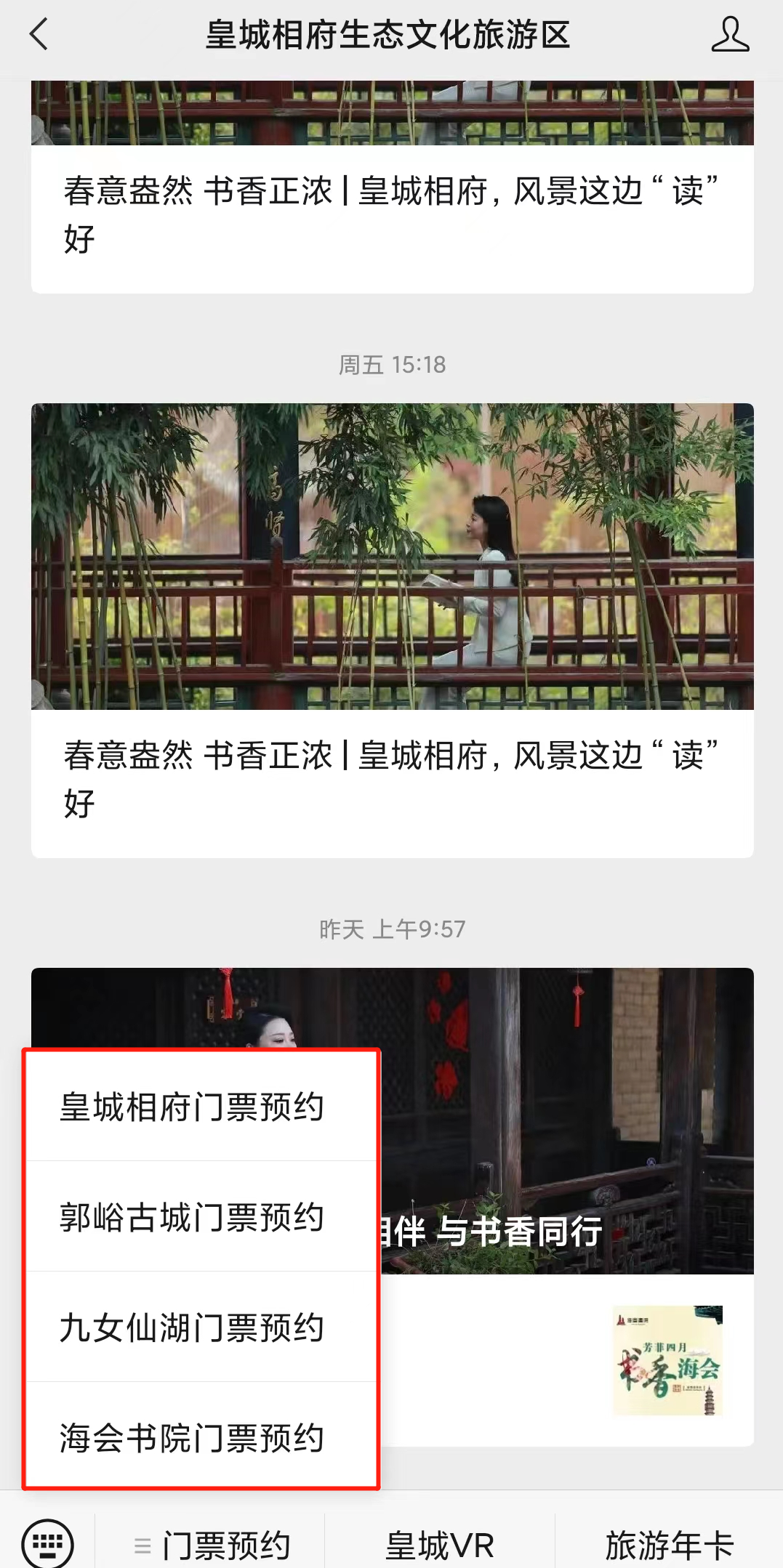783x1568 pixels.
Task: Tap 海会书院门票预约 menu item
Action: click(201, 1436)
